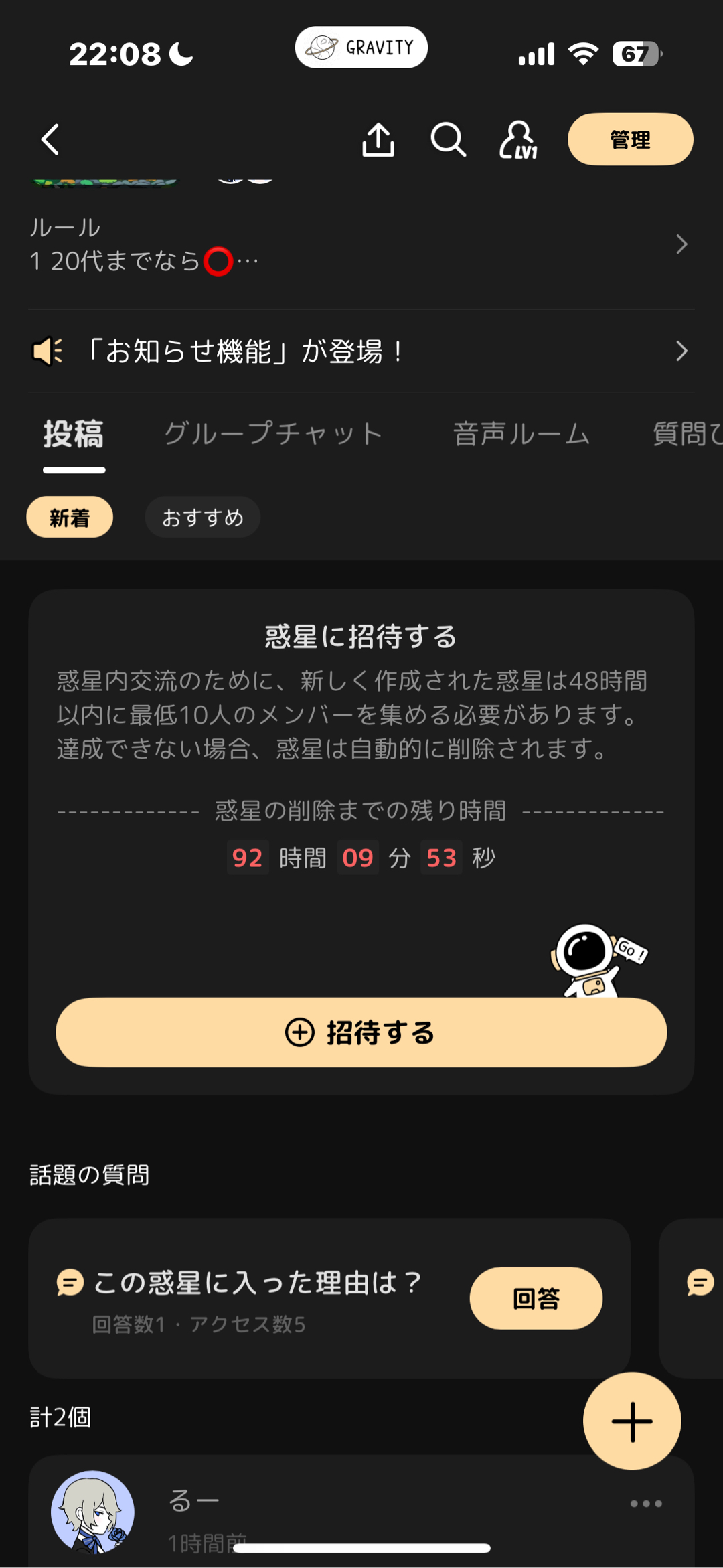Switch to the 音声ルーム tab
This screenshot has height=1568, width=723.
(521, 434)
